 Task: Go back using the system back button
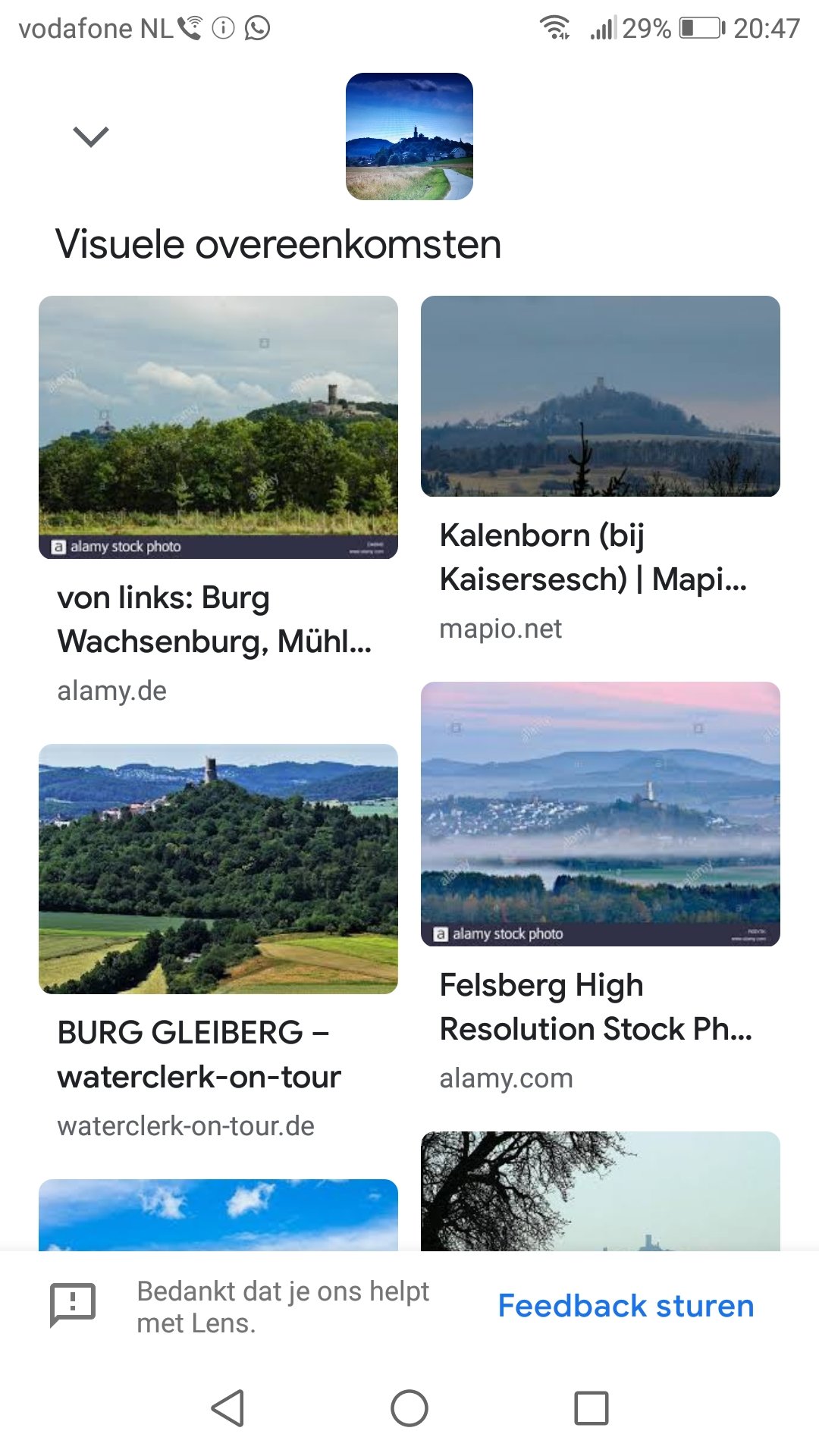[x=227, y=1408]
